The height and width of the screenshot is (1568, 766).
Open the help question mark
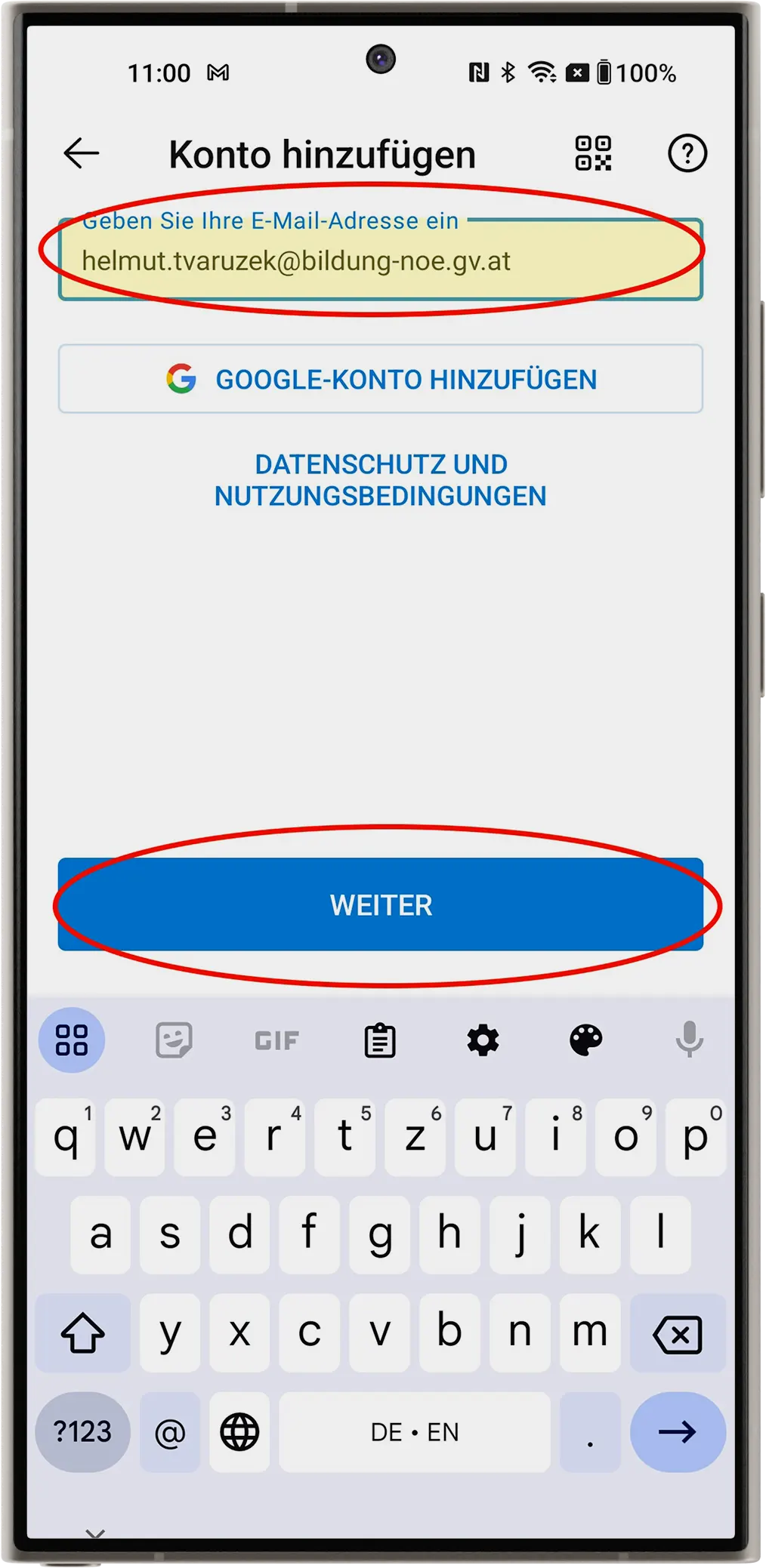[x=687, y=153]
